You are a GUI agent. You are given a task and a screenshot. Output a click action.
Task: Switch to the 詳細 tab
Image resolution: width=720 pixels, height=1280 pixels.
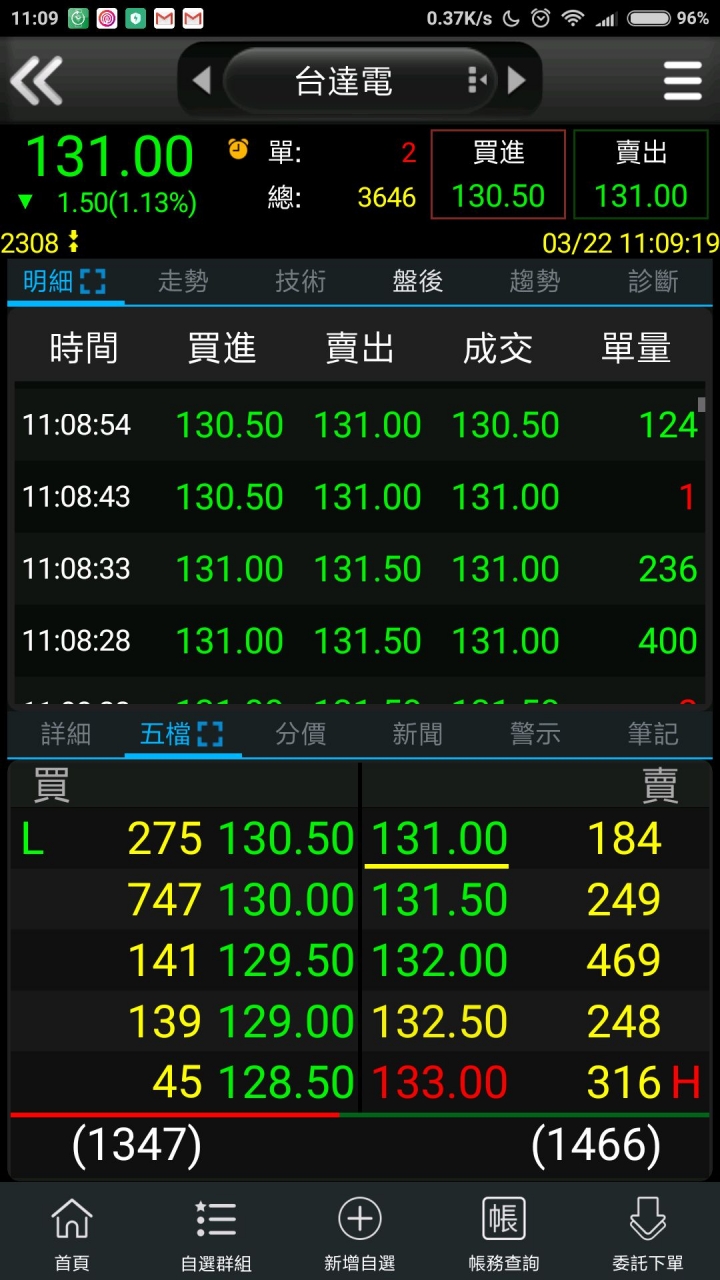tap(66, 735)
